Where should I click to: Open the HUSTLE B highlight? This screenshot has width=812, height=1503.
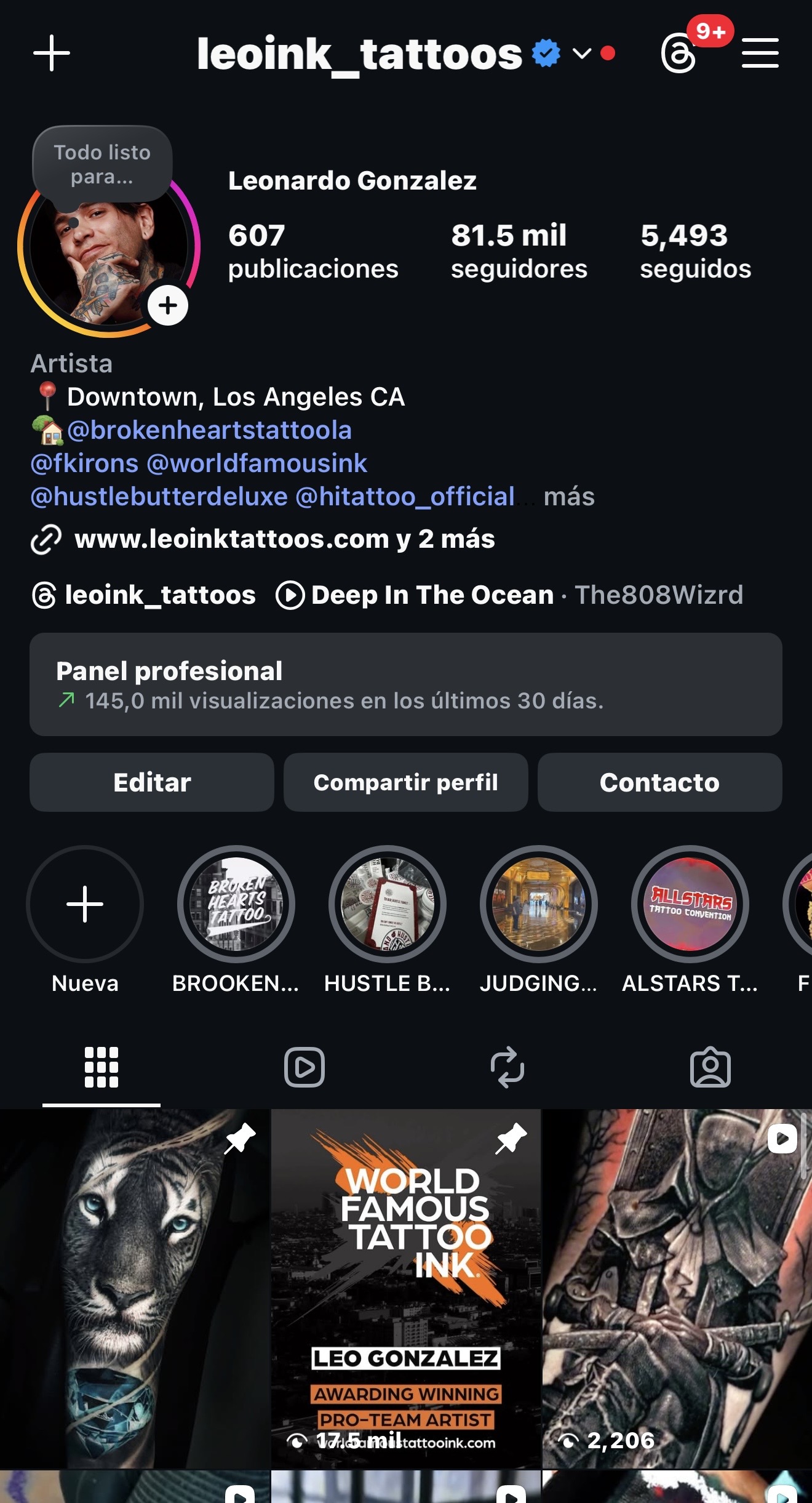point(388,904)
